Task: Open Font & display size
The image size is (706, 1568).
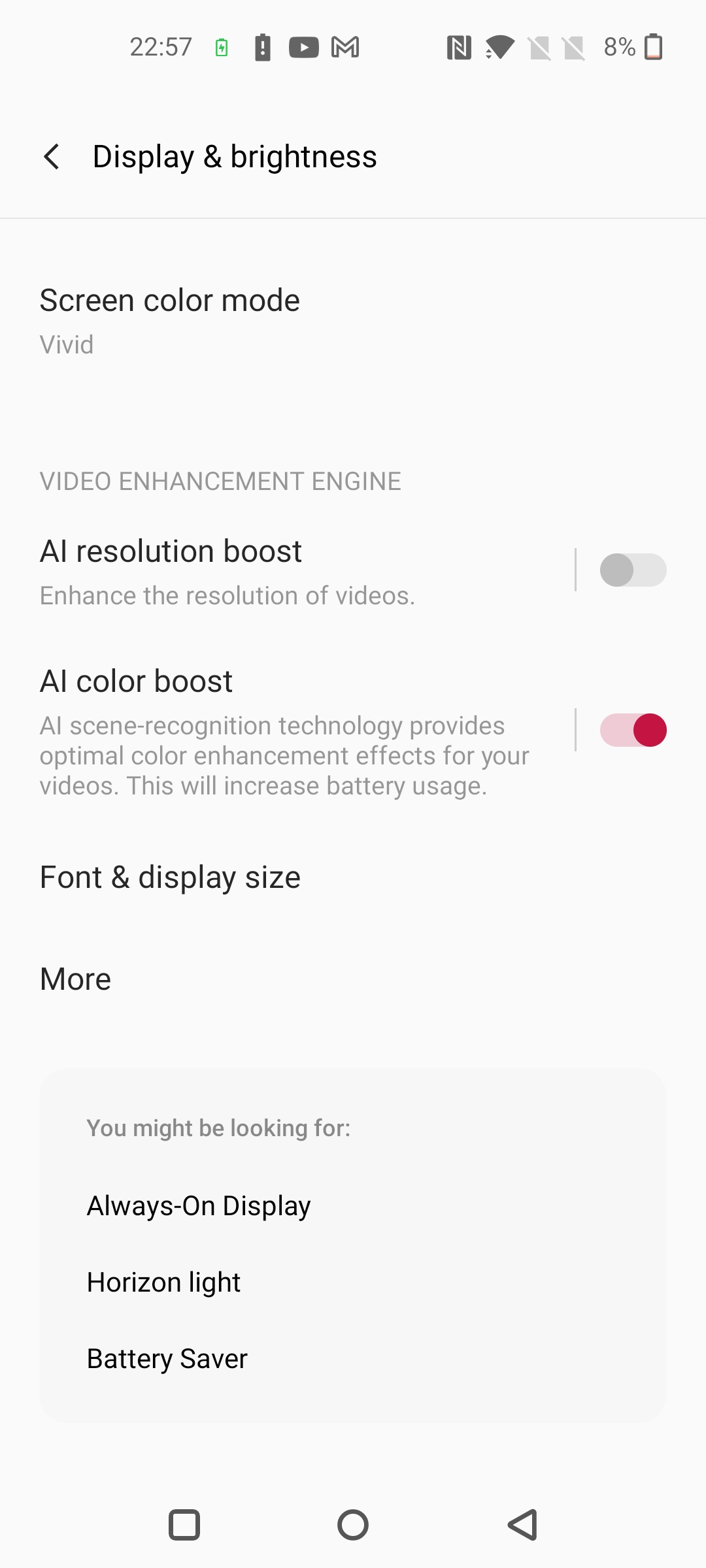Action: point(353,877)
